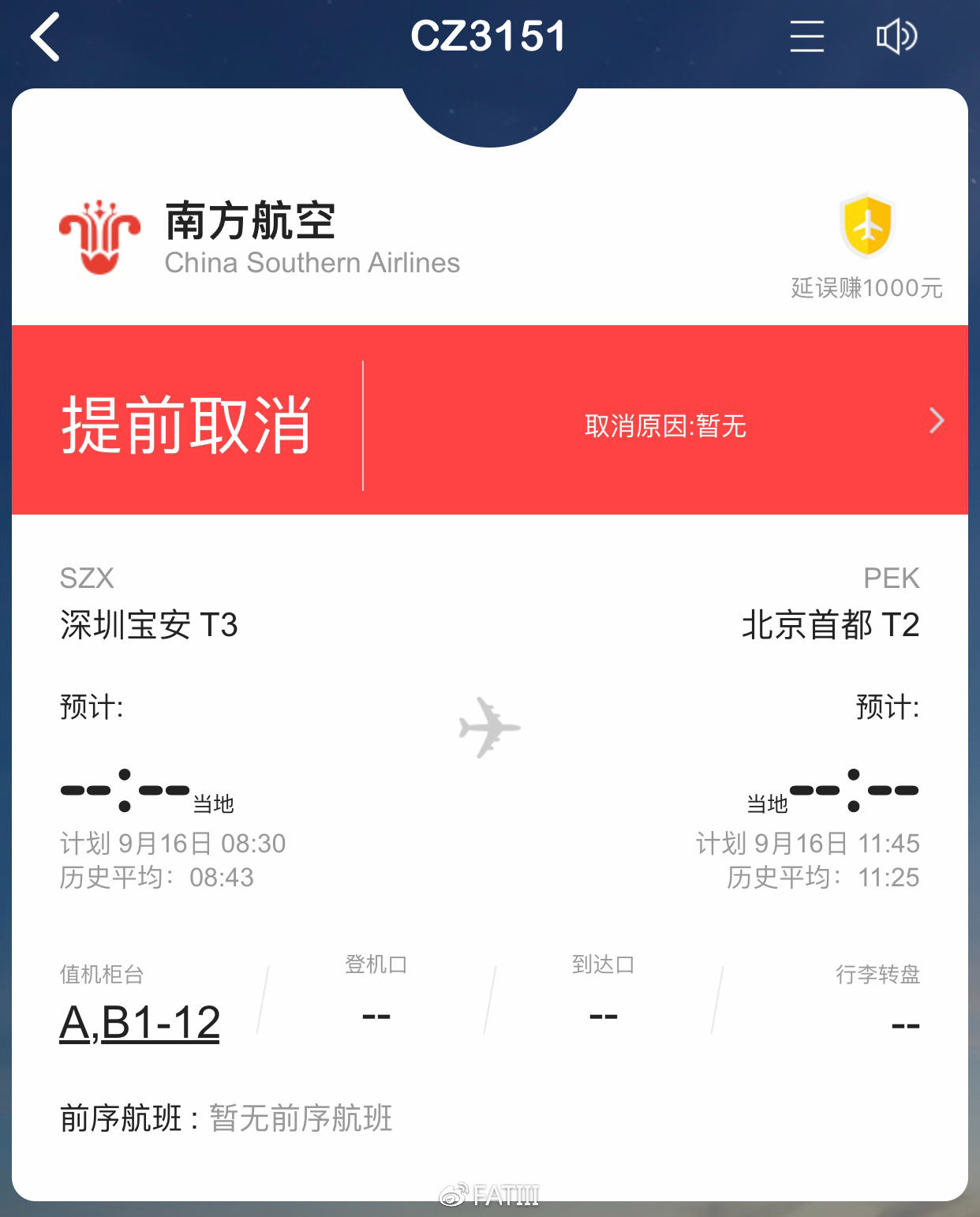Screen dimensions: 980x1217
Task: Go back from flight CZ3151
Action: [45, 37]
